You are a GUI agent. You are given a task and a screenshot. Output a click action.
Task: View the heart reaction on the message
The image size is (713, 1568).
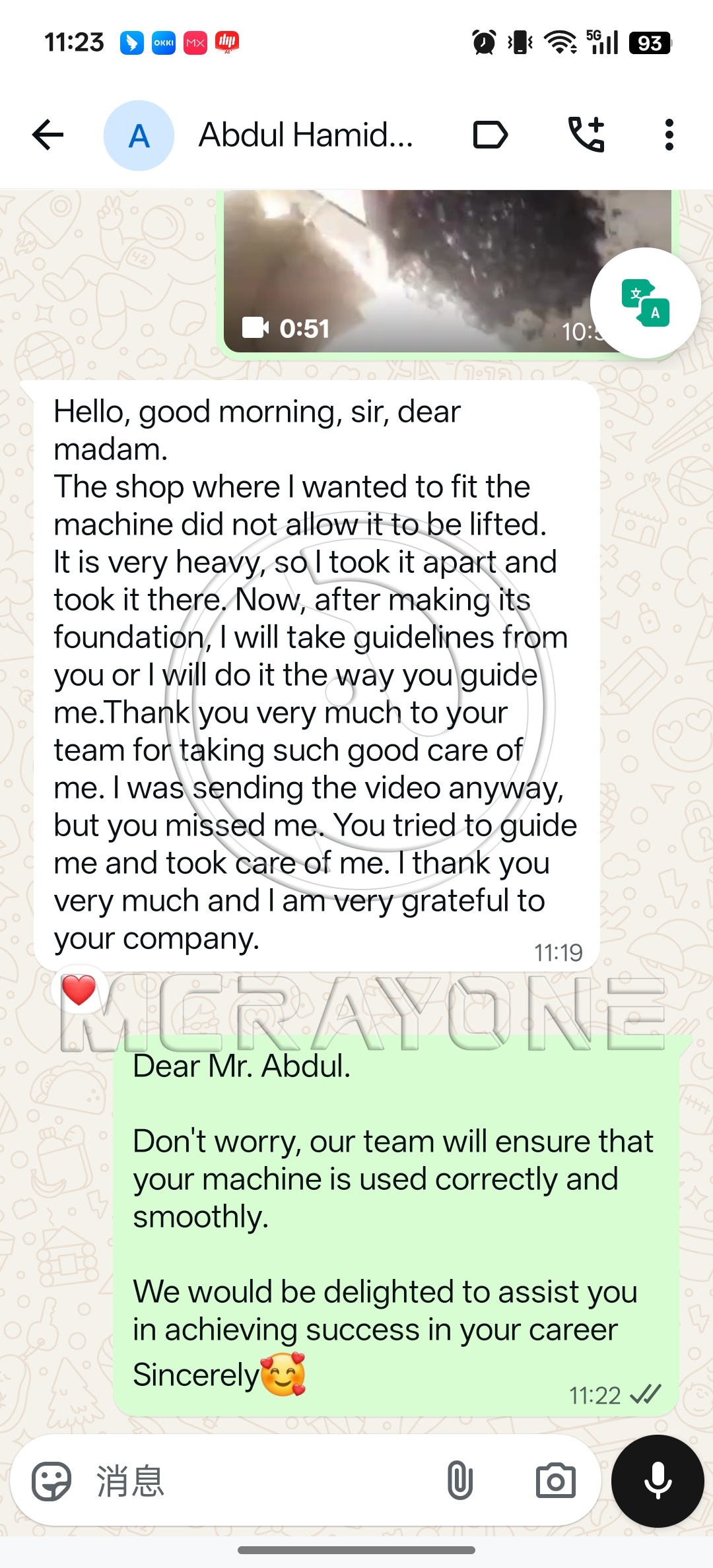click(x=79, y=991)
